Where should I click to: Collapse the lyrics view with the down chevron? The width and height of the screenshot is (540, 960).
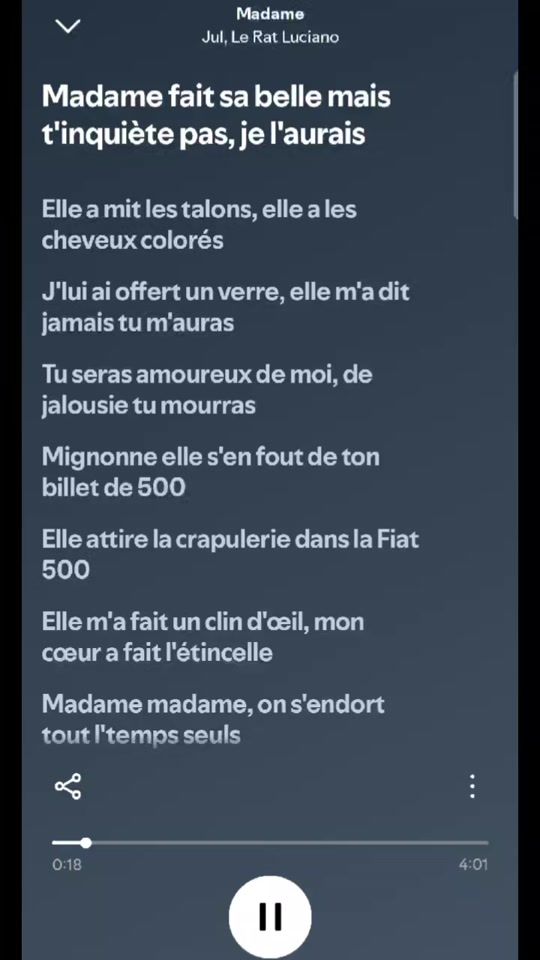pyautogui.click(x=67, y=26)
